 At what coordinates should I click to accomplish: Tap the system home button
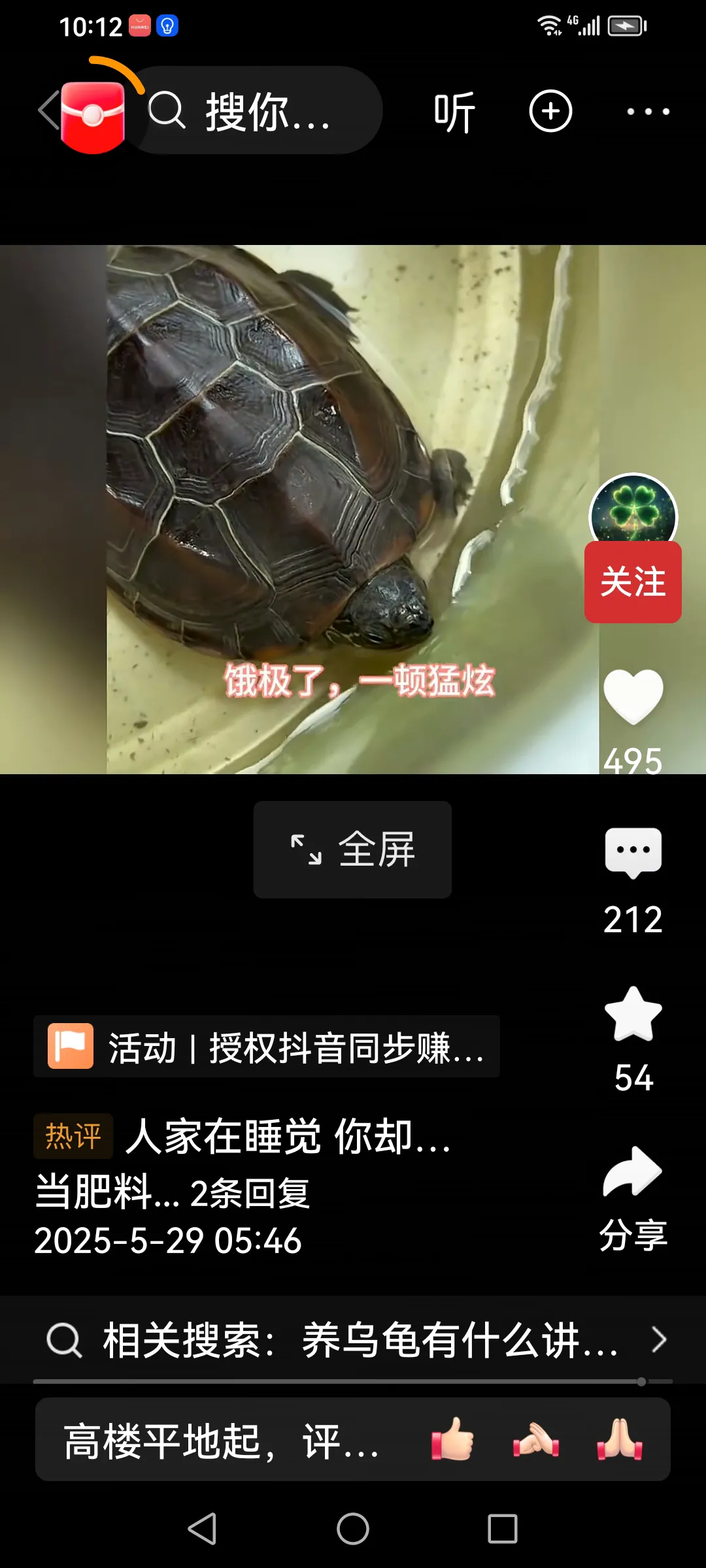353,1529
